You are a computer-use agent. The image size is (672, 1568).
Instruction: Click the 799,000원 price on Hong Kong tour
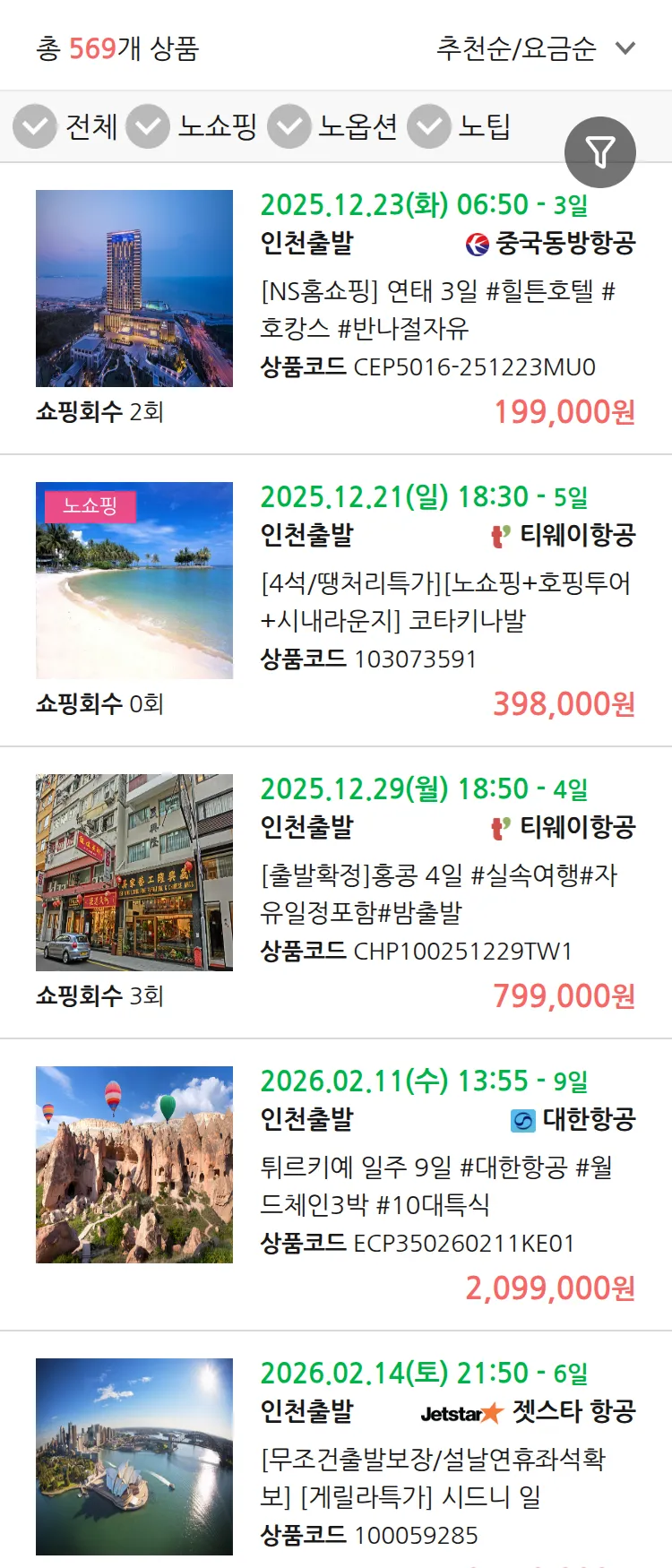(x=563, y=997)
